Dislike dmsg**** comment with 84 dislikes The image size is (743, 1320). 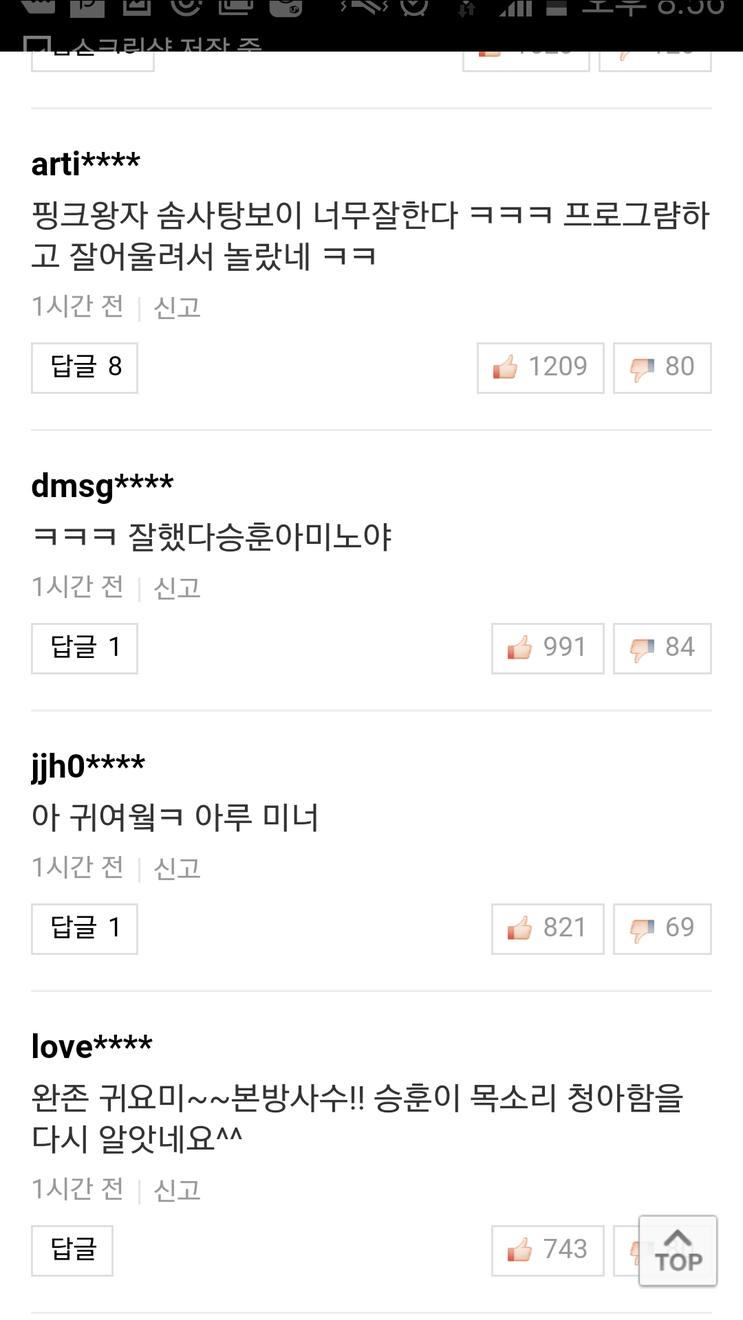[662, 648]
